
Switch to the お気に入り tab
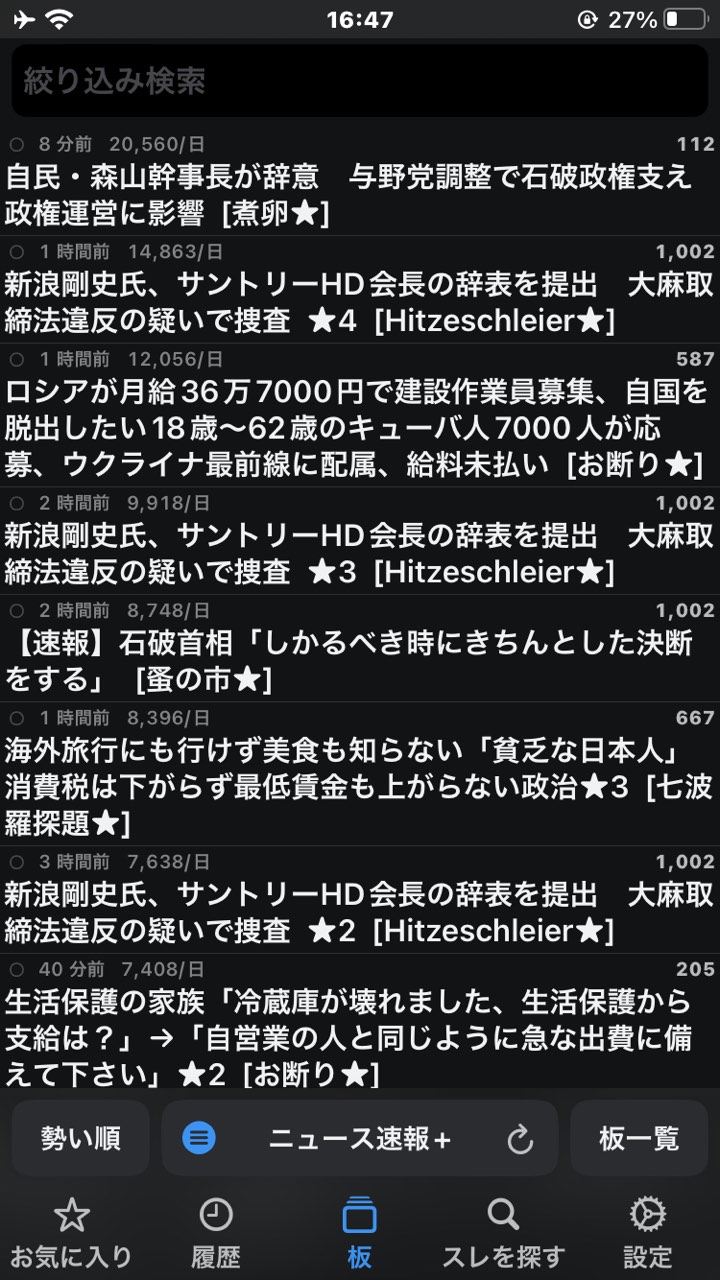(71, 1232)
